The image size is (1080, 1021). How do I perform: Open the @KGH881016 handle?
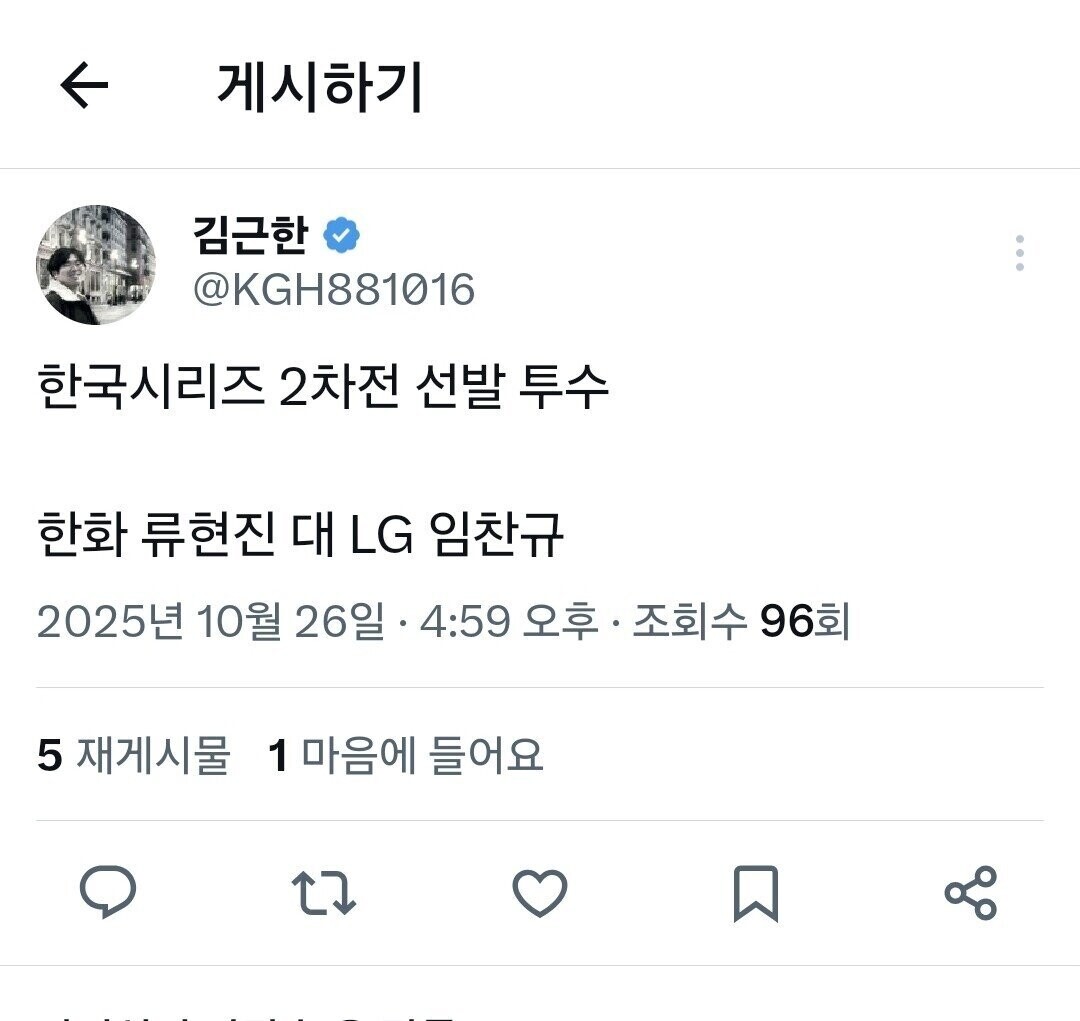[334, 289]
